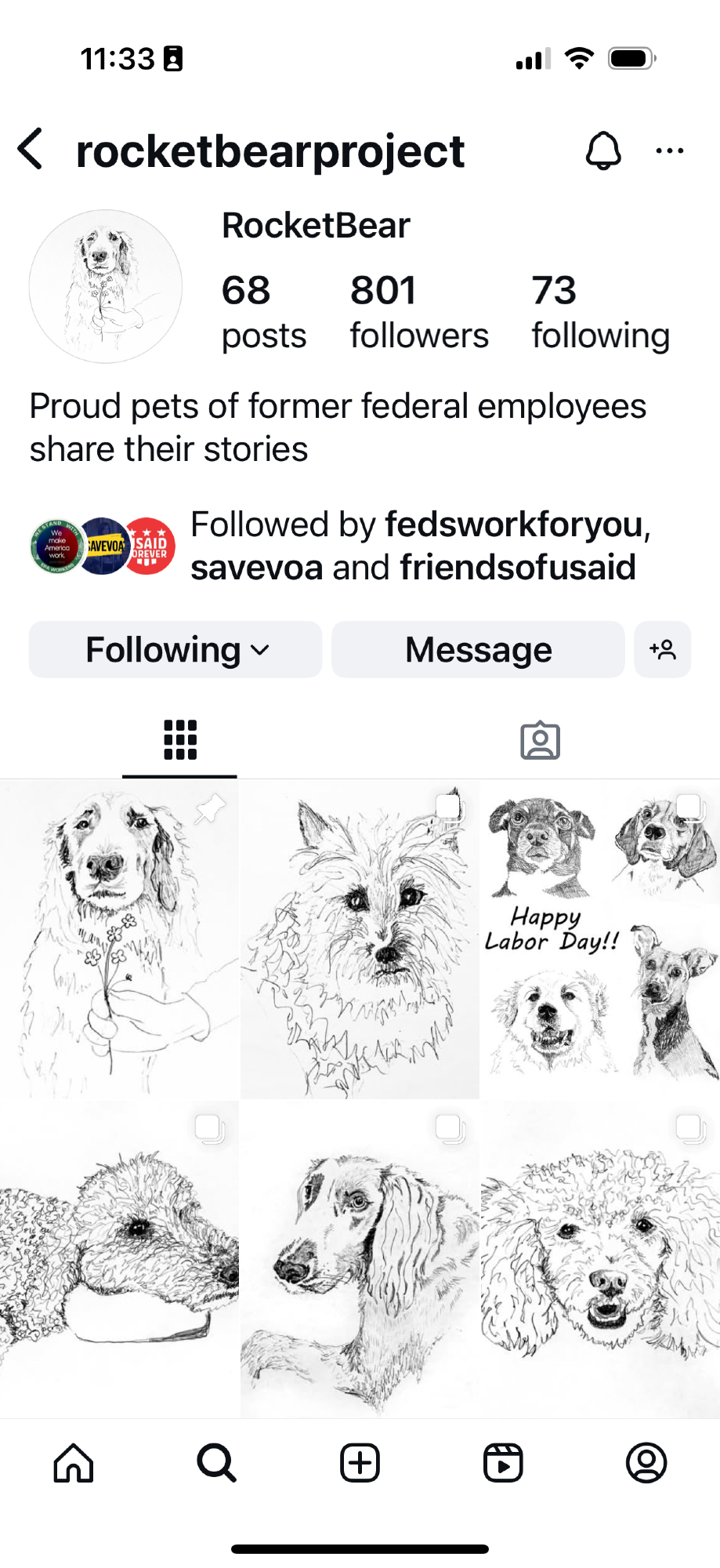This screenshot has width=720, height=1568.
Task: Open the notifications bell for this account
Action: click(603, 151)
